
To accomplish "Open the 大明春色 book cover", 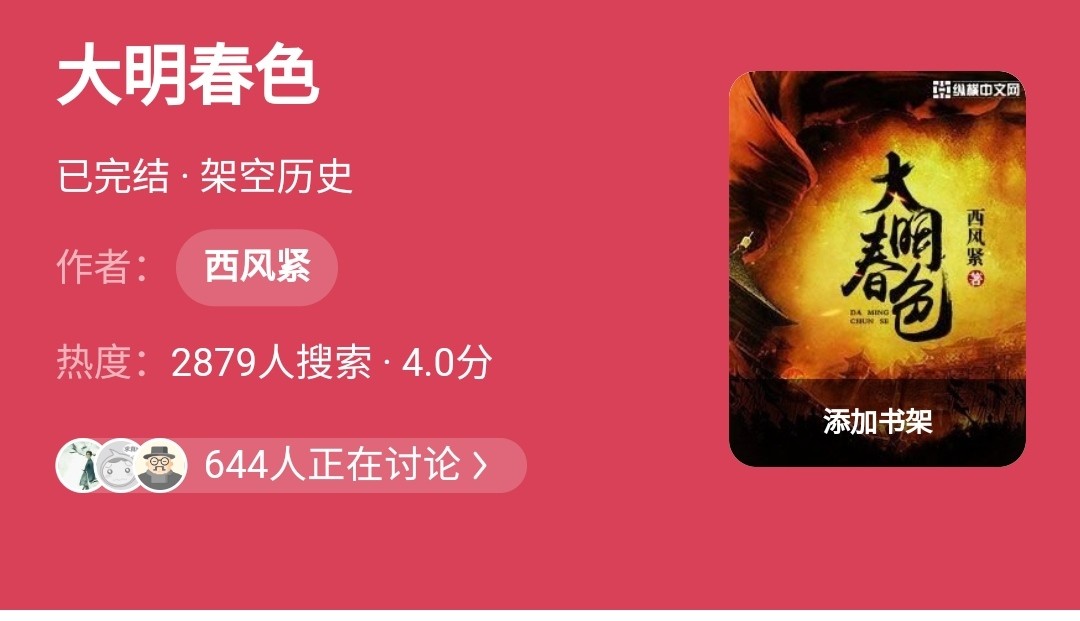I will click(877, 230).
